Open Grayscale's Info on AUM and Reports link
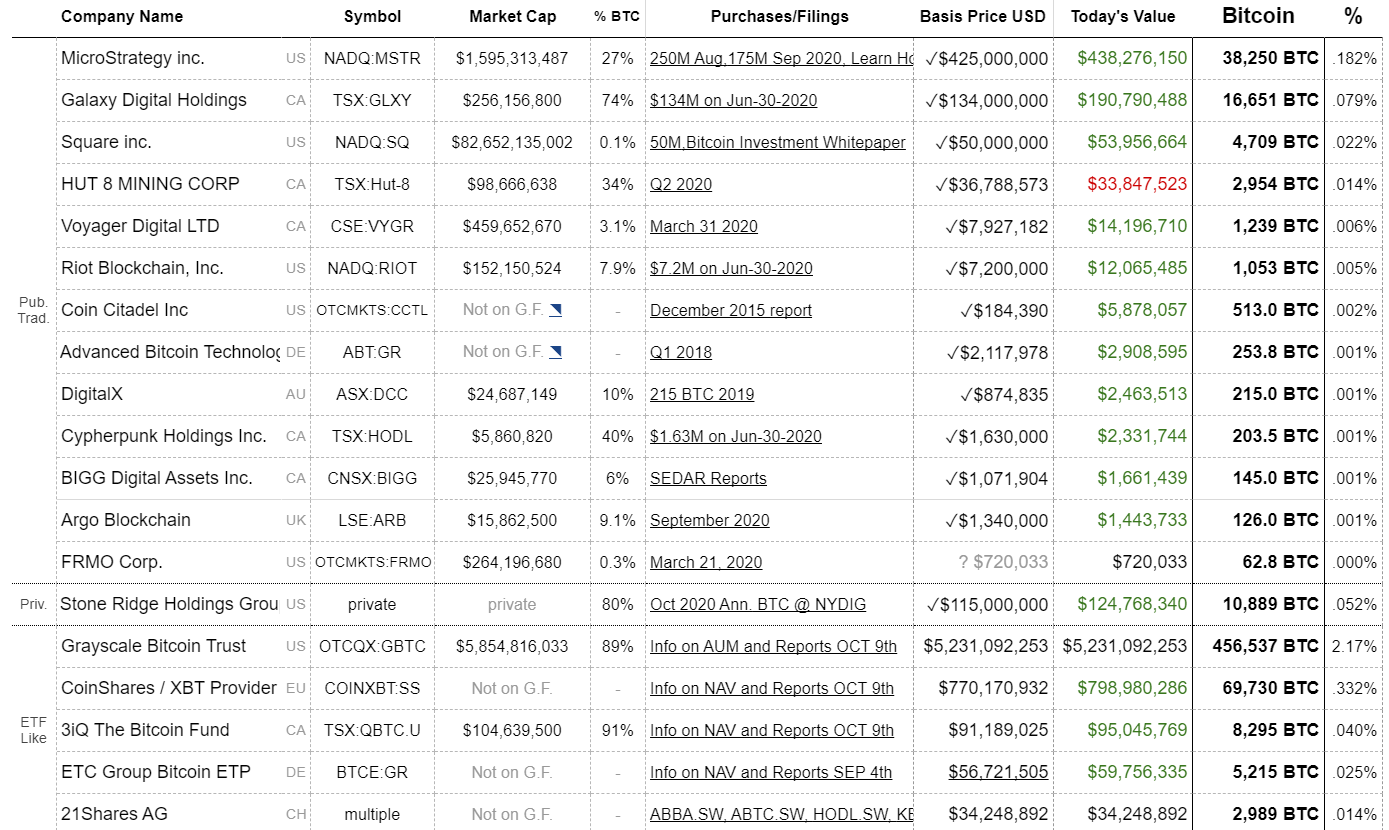 (773, 647)
